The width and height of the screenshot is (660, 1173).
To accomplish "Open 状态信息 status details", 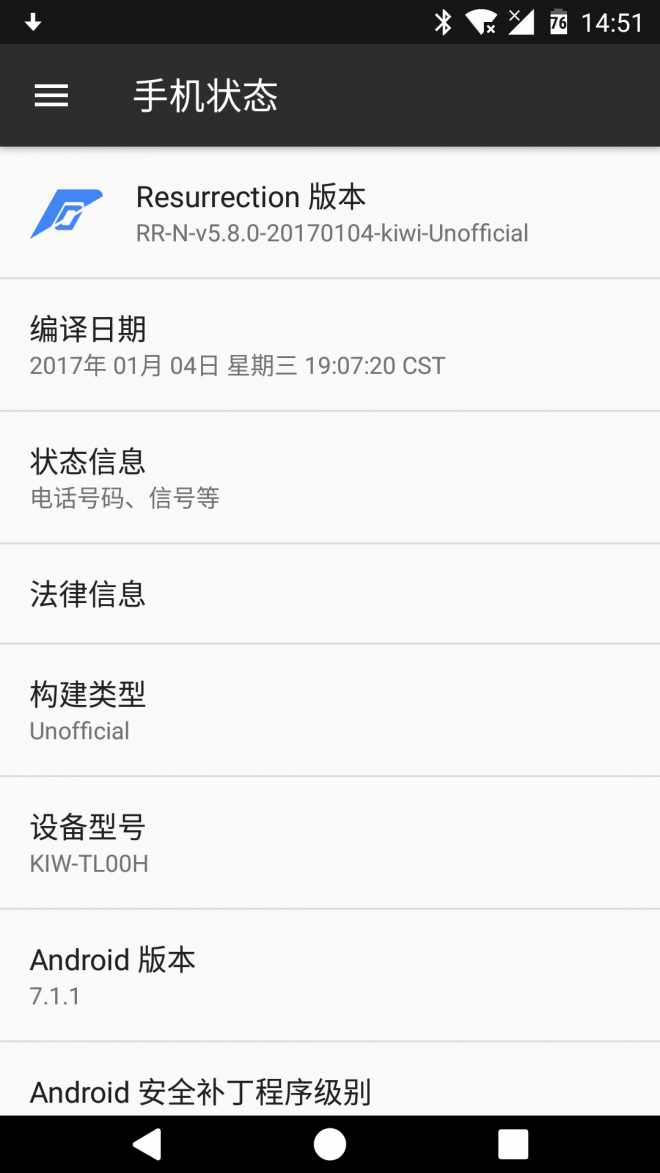I will [x=330, y=478].
